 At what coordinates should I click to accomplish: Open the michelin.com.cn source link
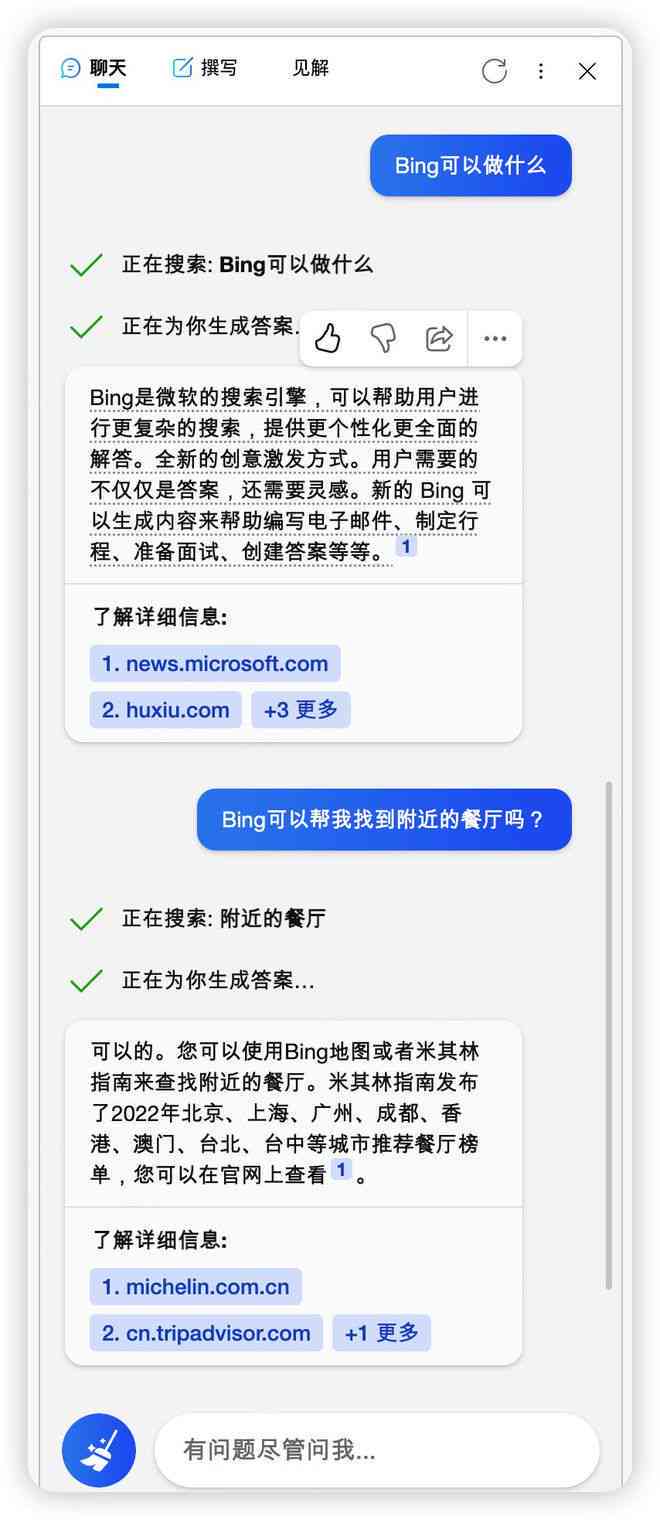tap(195, 1287)
